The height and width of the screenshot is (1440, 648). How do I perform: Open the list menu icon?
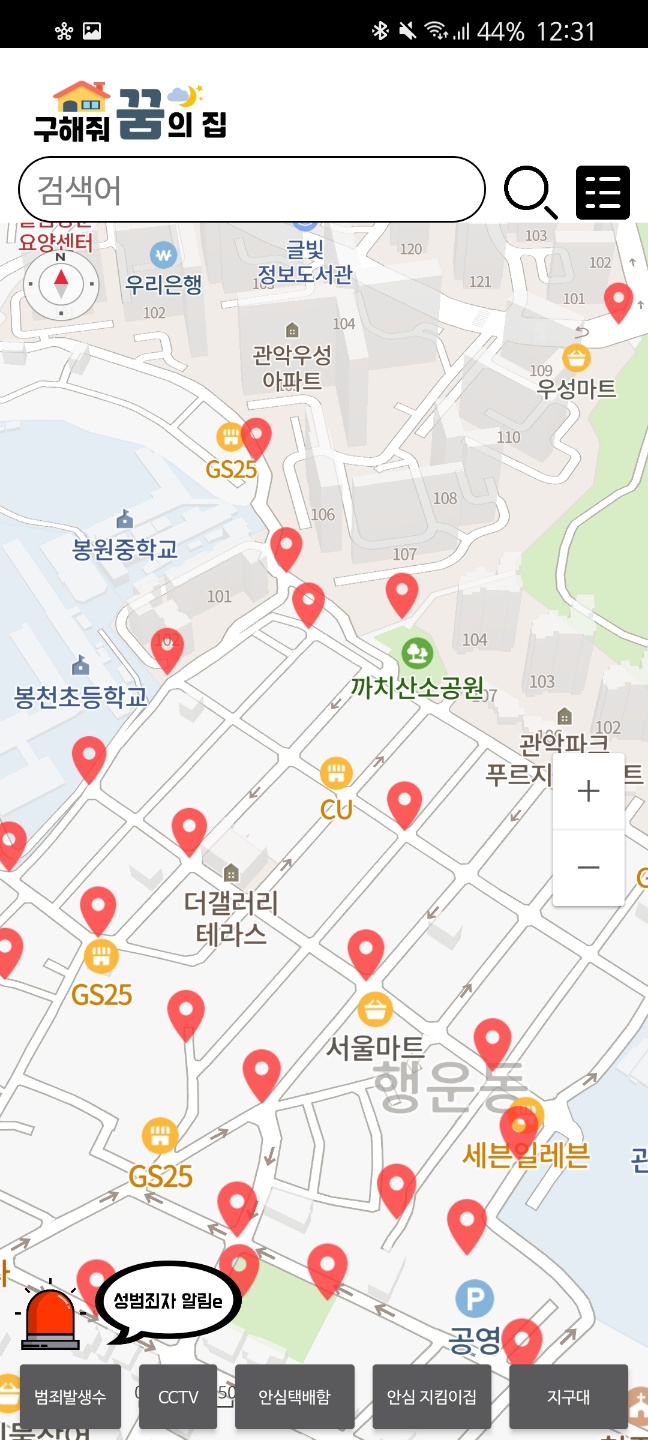[603, 192]
